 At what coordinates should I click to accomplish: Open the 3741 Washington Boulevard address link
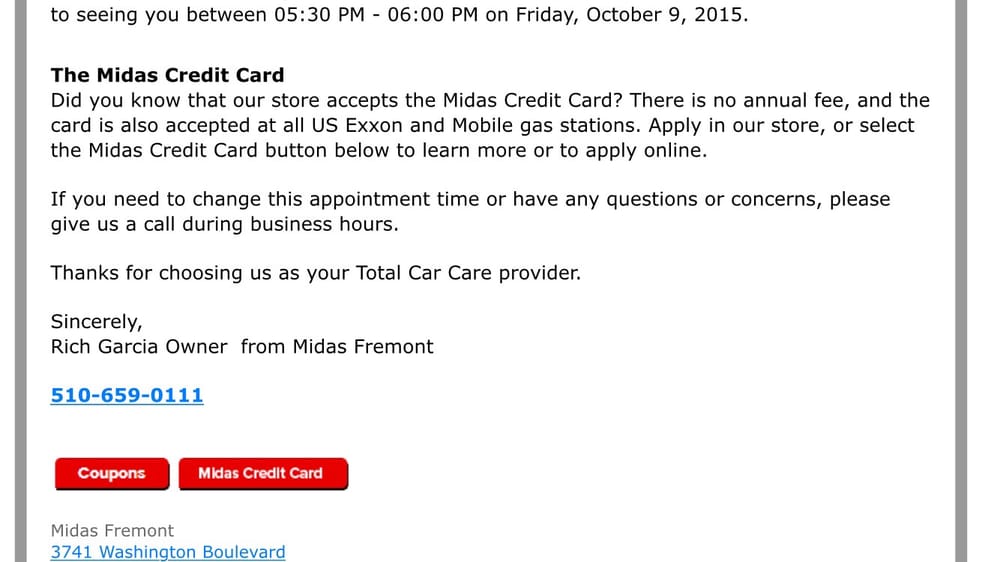point(168,552)
